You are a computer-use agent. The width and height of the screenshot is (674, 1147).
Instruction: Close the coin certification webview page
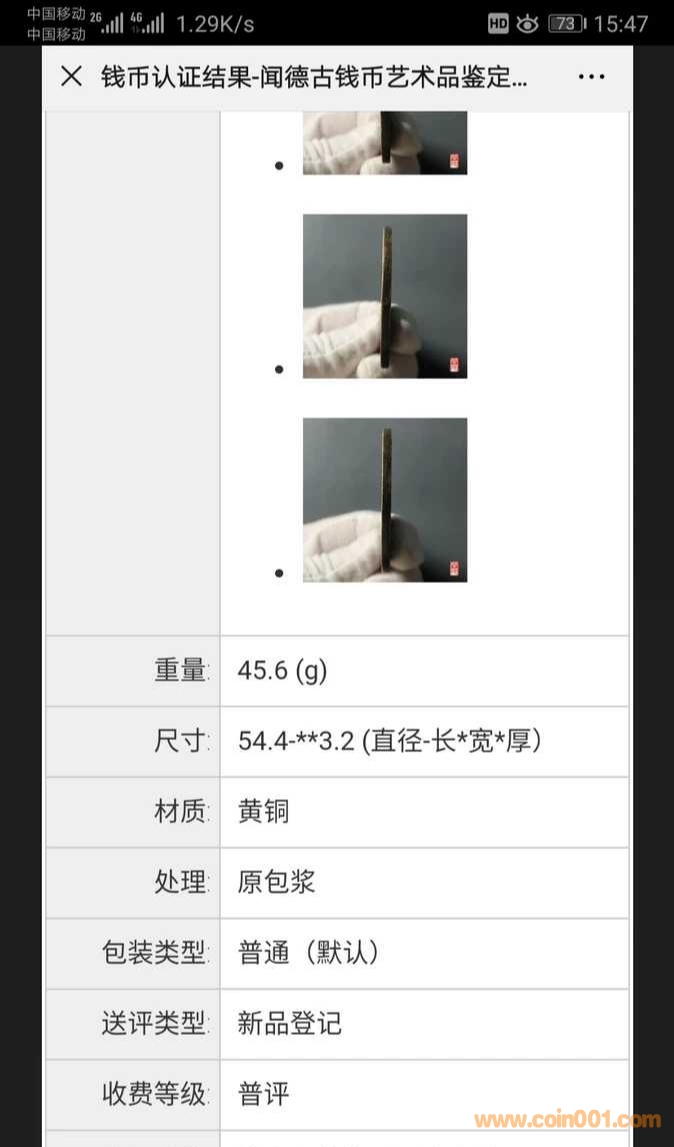pyautogui.click(x=71, y=77)
